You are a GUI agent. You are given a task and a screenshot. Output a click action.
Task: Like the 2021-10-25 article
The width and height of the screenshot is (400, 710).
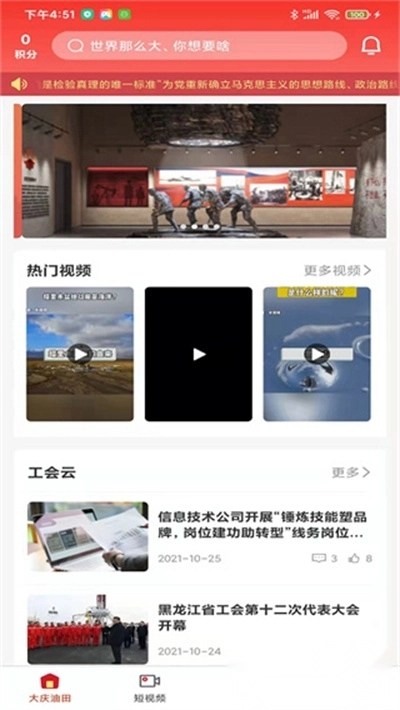pos(360,558)
